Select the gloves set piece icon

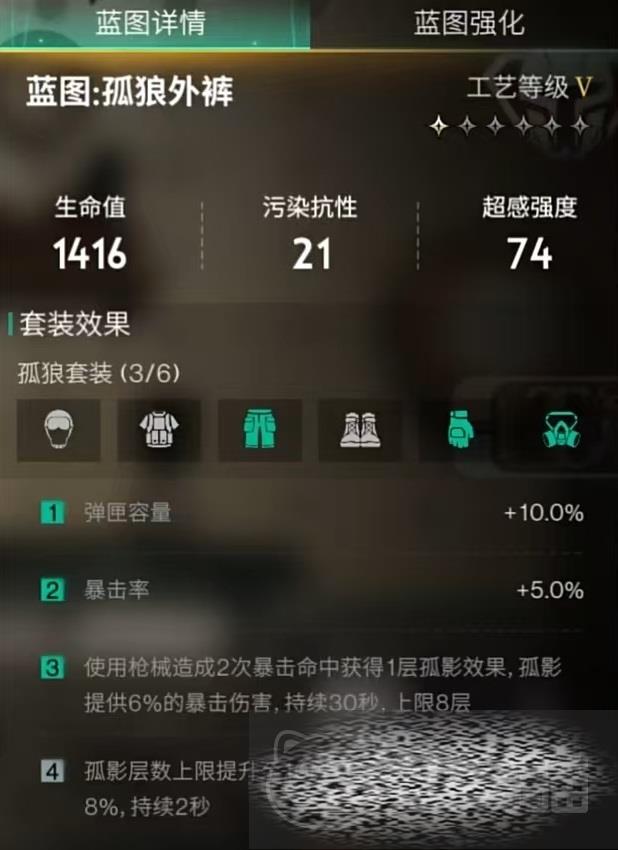459,430
